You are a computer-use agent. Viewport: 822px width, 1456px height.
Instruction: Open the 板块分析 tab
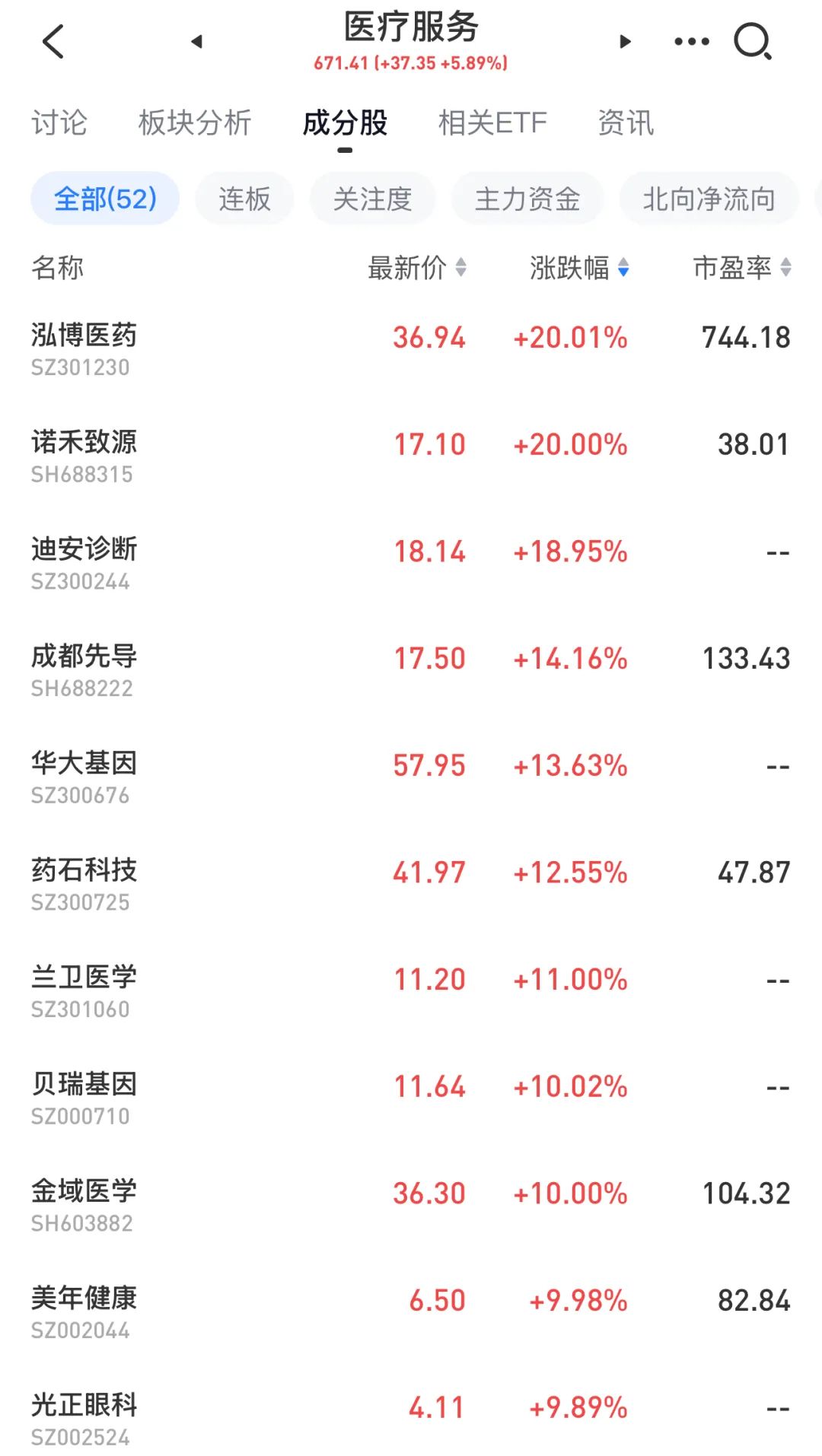(x=195, y=122)
